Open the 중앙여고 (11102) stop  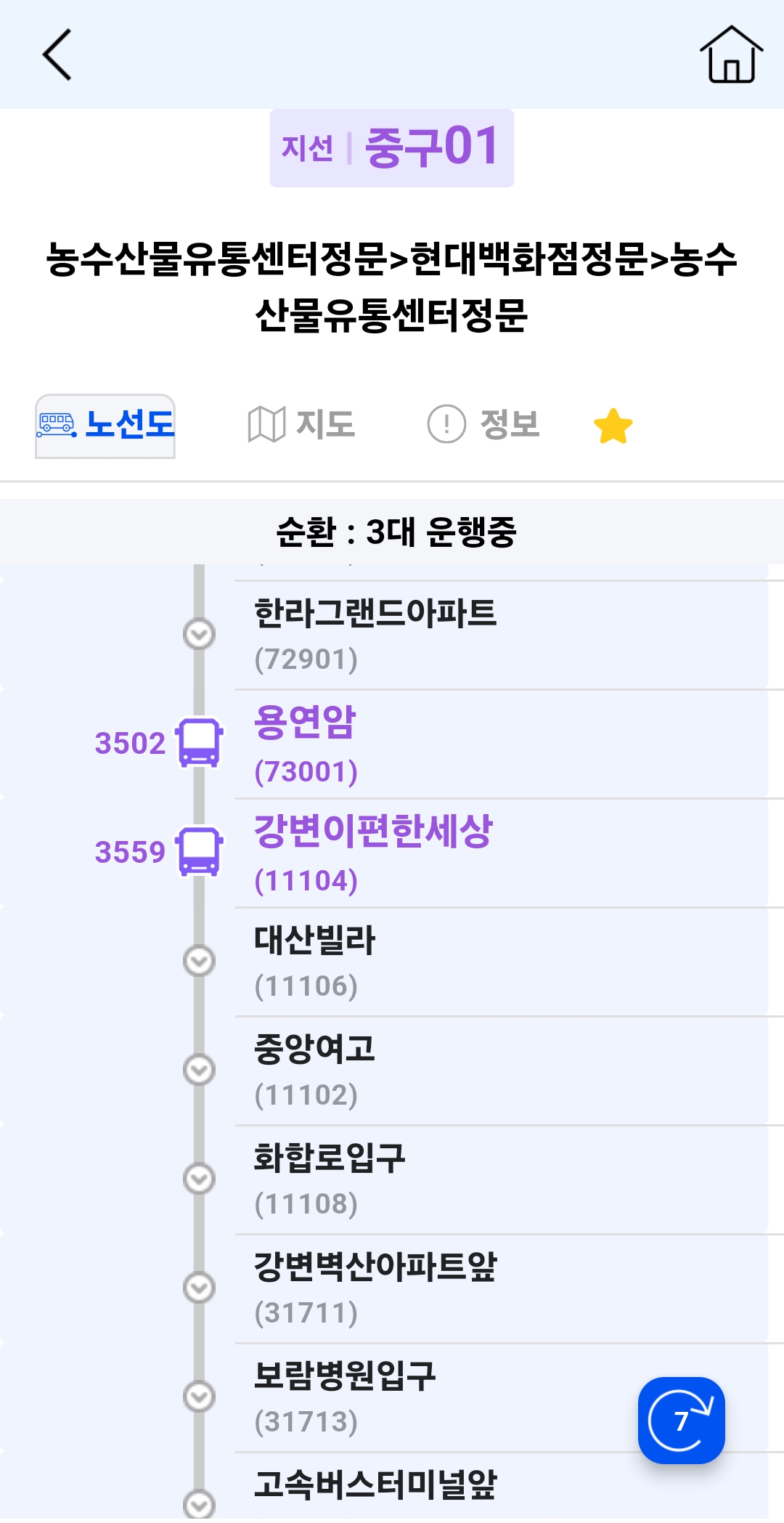502,1071
